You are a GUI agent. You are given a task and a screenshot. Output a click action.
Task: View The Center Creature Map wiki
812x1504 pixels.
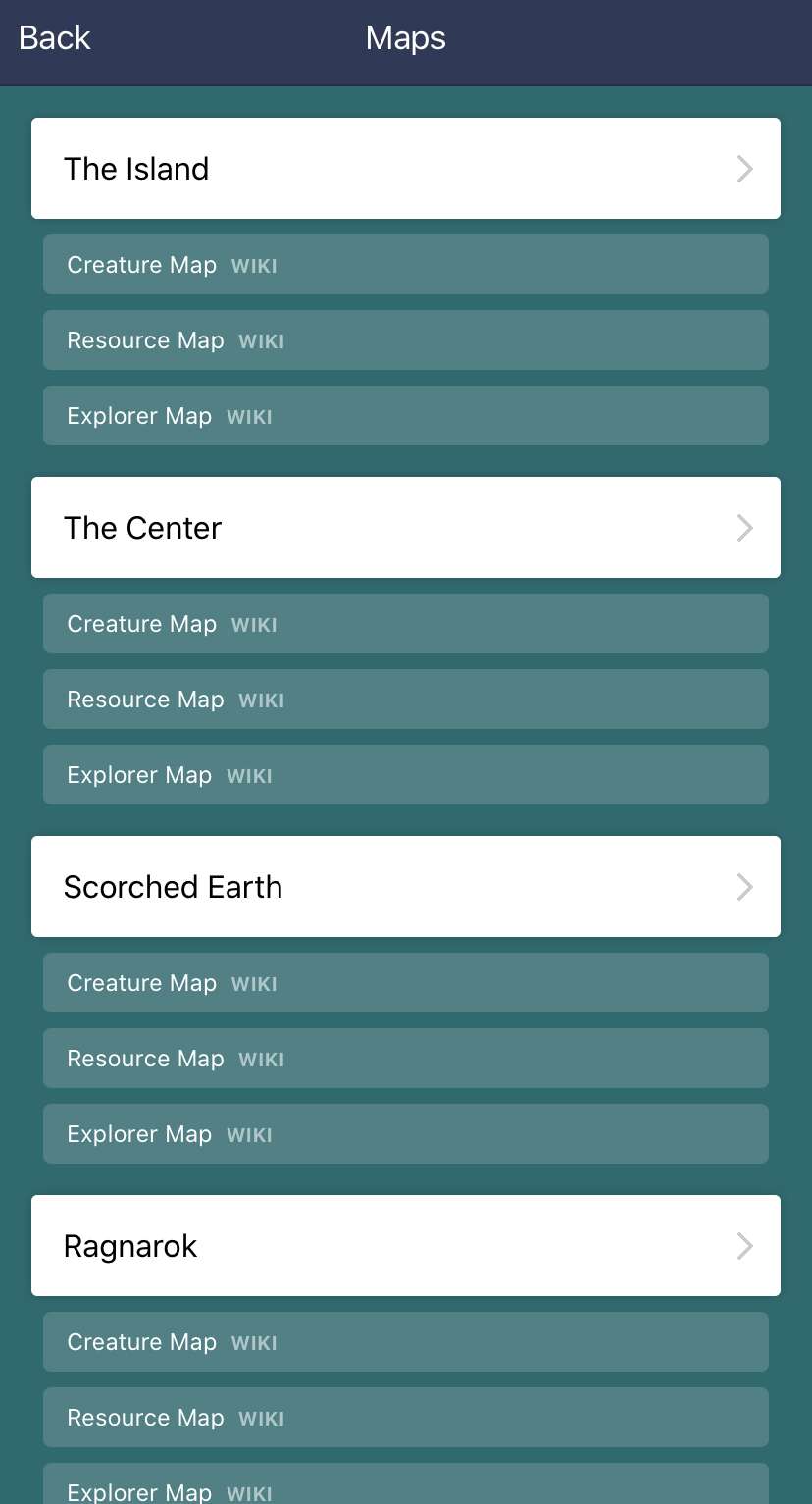(x=405, y=624)
